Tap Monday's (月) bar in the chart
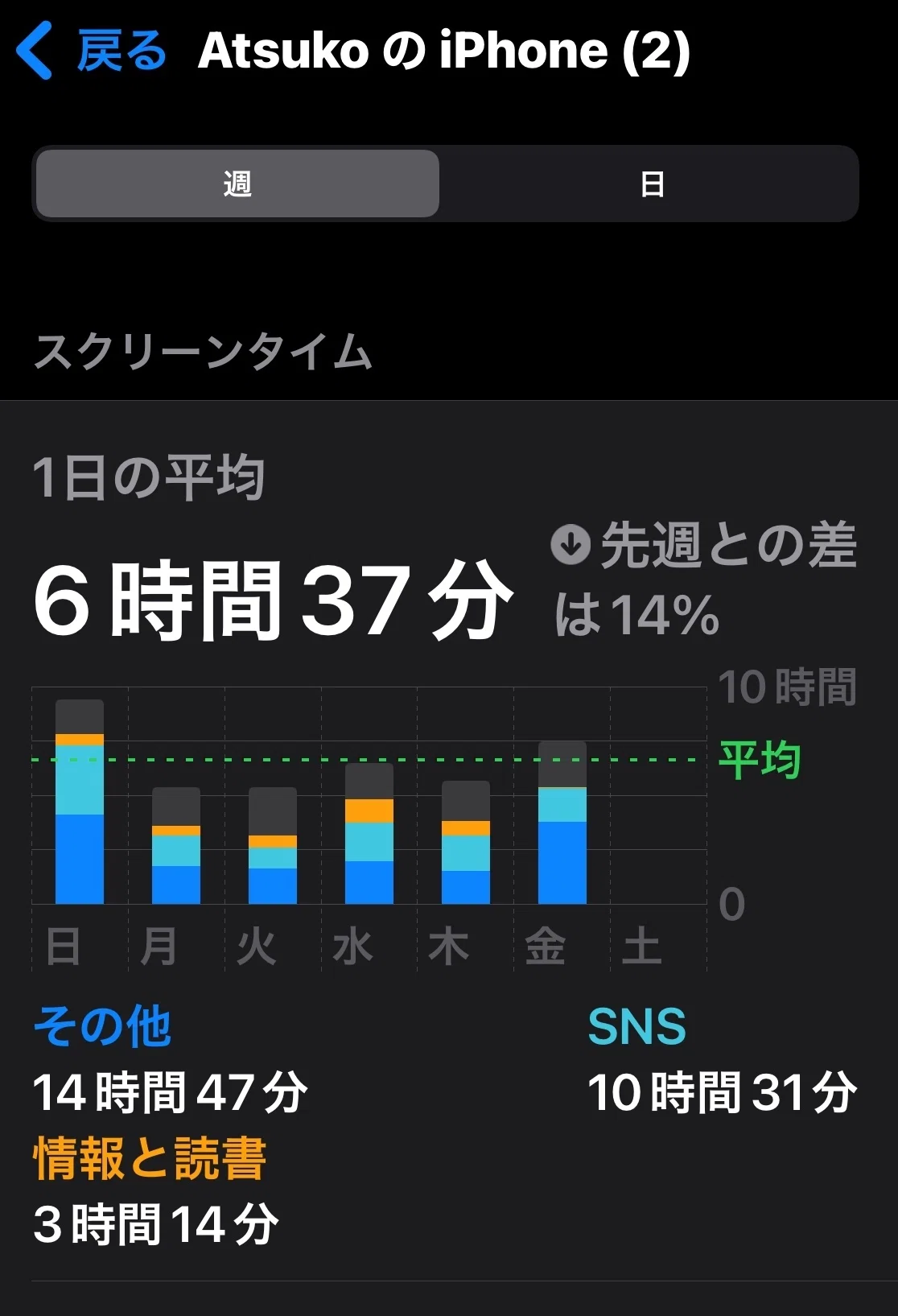Image resolution: width=898 pixels, height=1316 pixels. coord(176,845)
